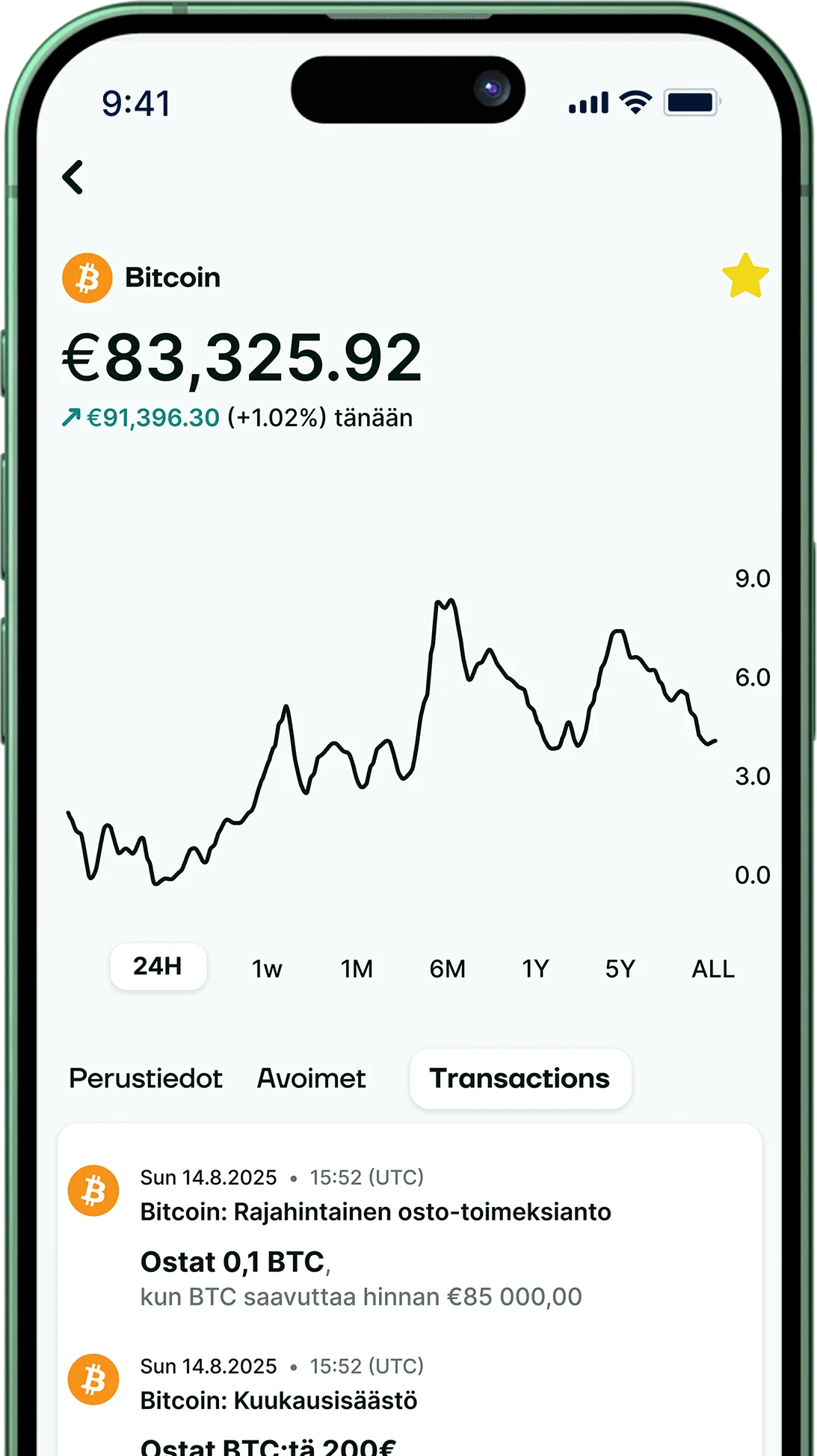This screenshot has width=817, height=1456.
Task: Click the Bitcoin logo beside the asset name
Action: 87,277
